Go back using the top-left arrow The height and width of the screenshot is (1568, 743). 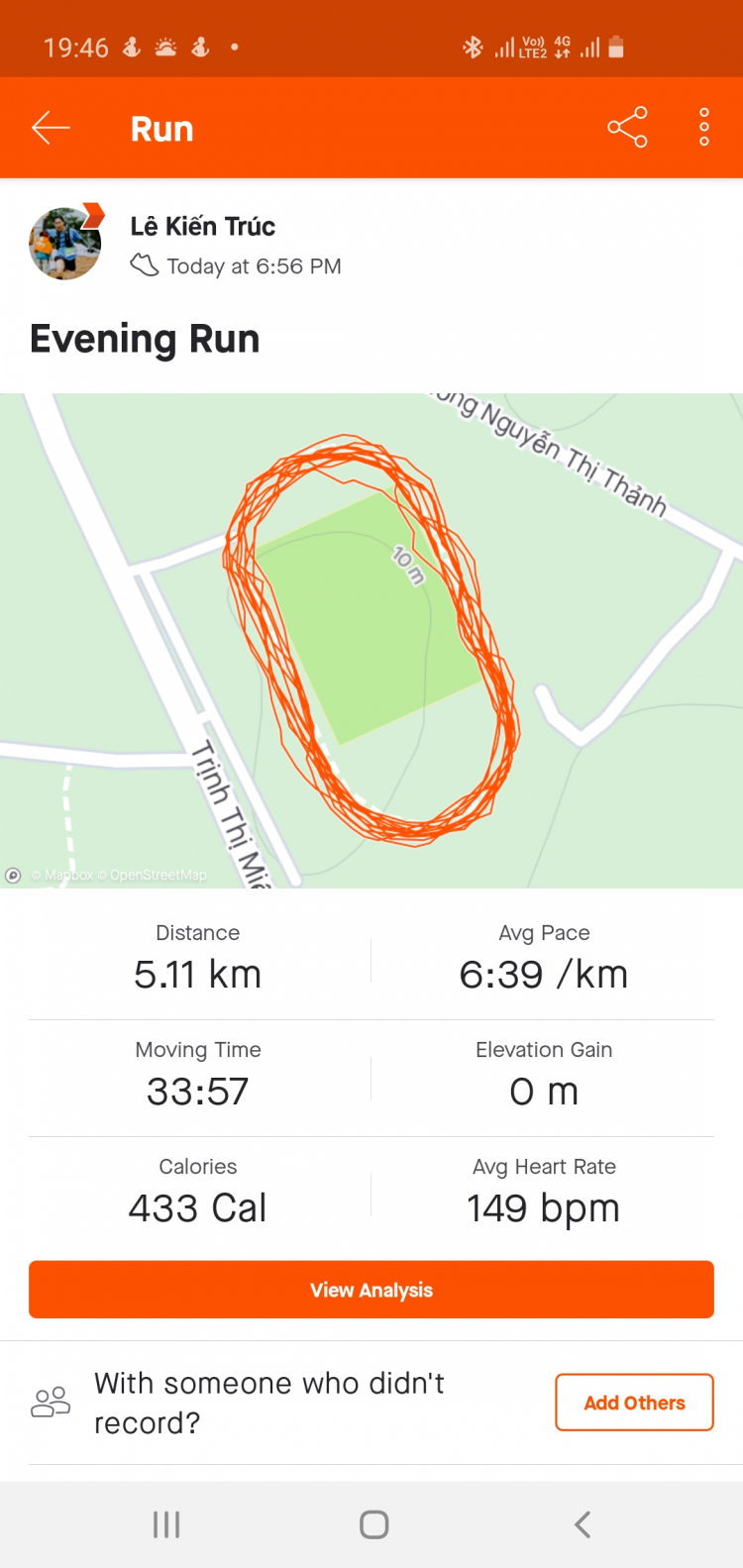tap(51, 128)
